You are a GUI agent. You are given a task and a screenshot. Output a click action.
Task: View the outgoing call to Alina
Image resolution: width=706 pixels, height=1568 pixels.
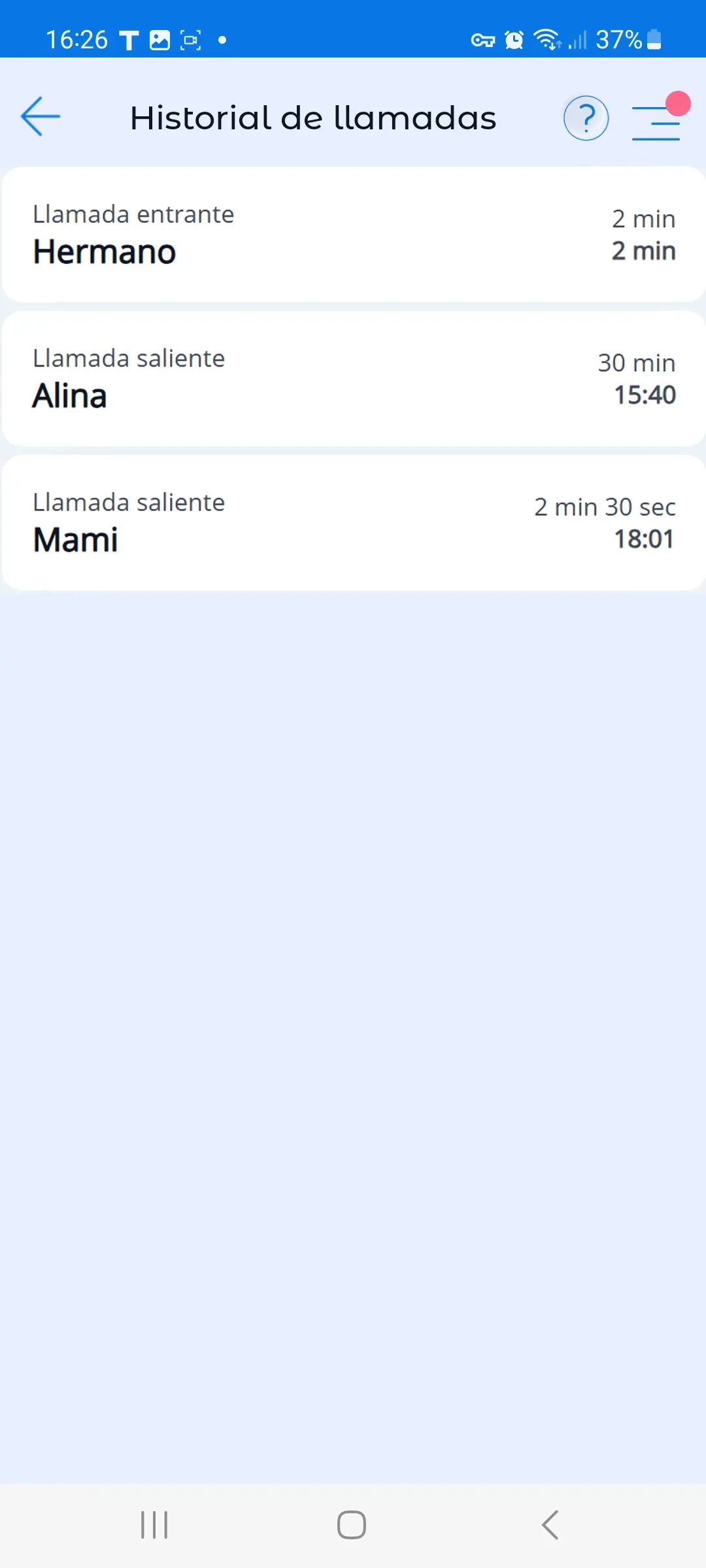353,379
